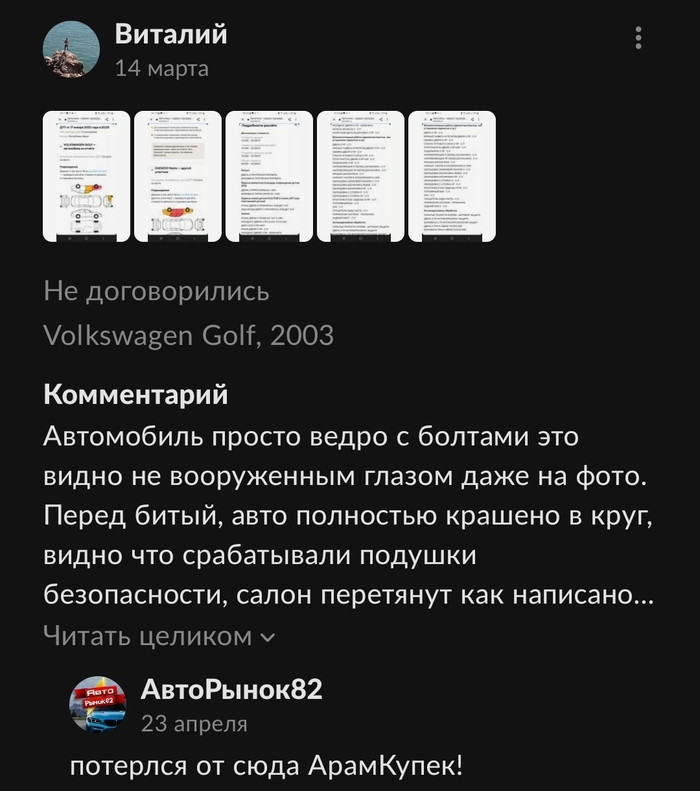Viewport: 700px width, 791px height.
Task: Open Виталий's profile avatar
Action: (x=71, y=51)
